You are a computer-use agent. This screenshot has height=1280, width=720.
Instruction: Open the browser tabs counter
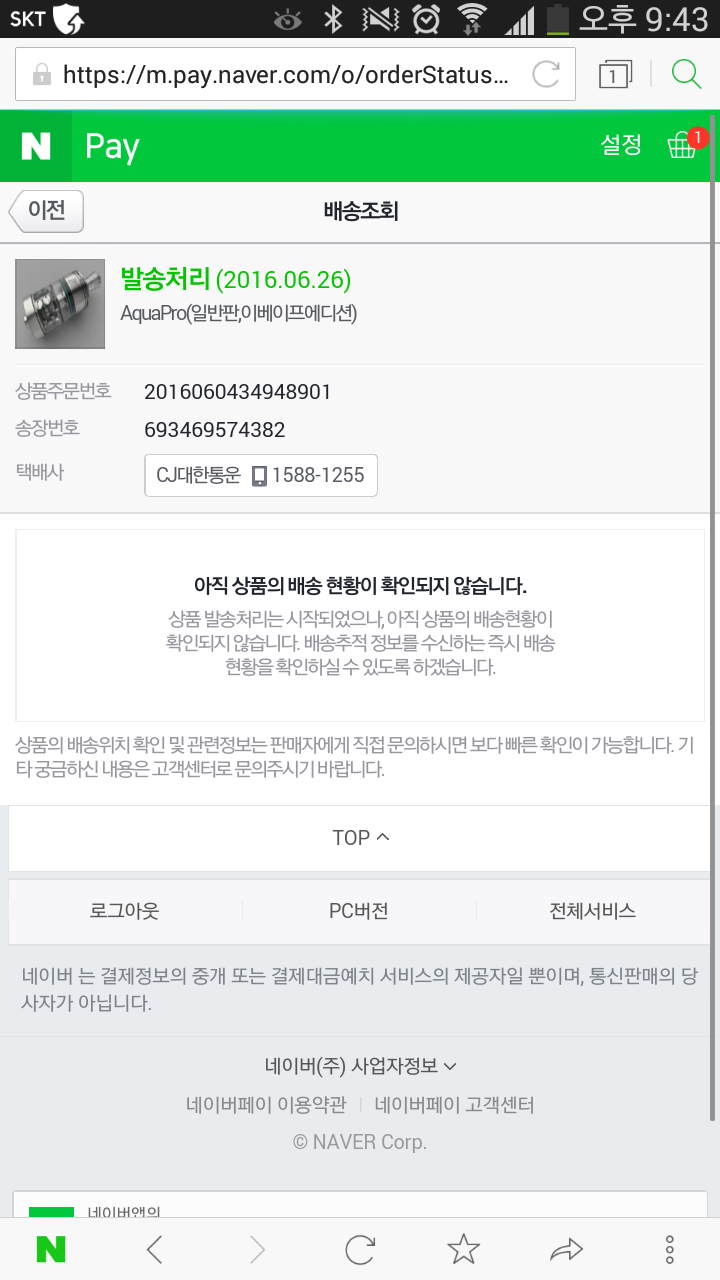615,74
